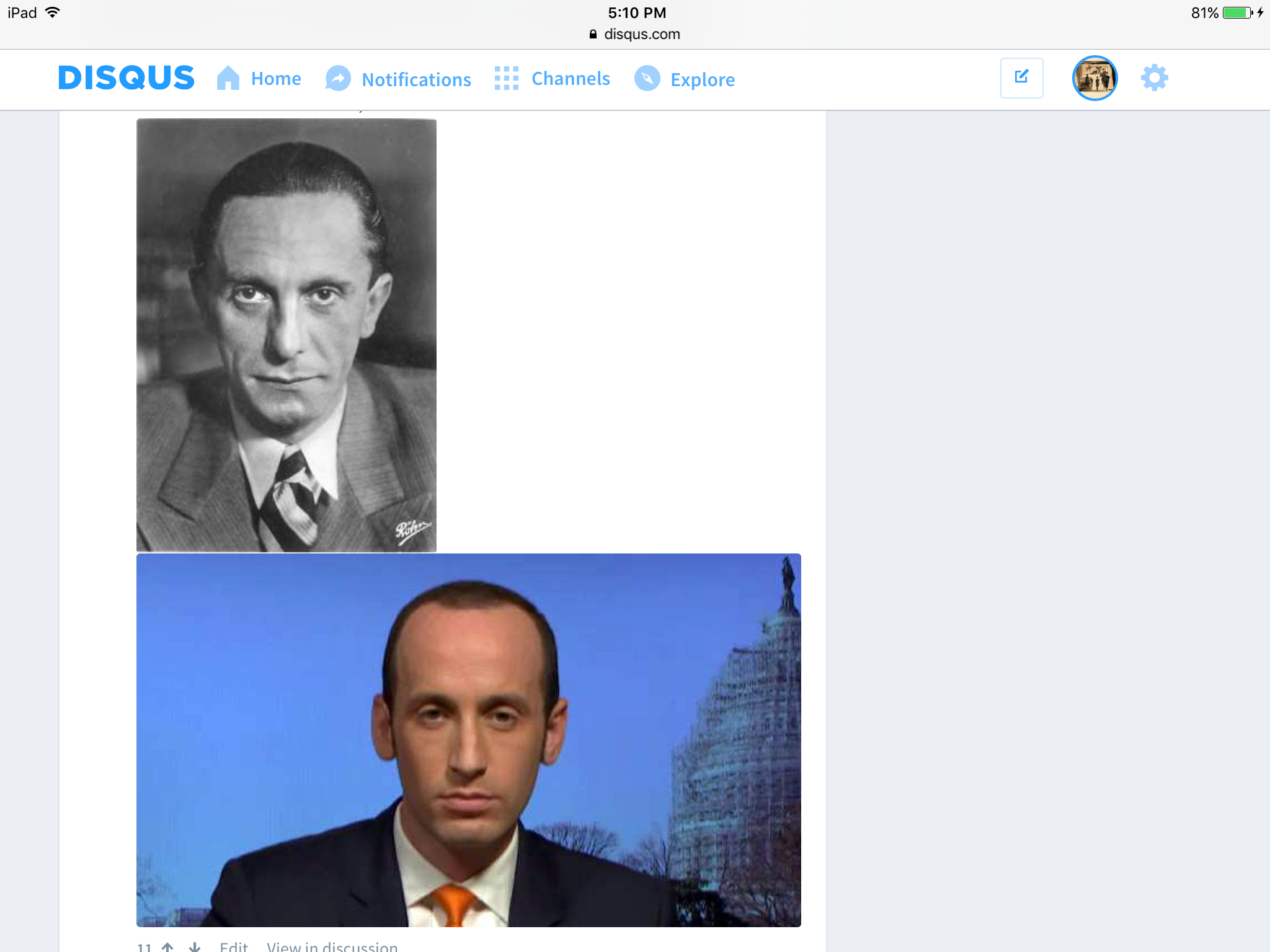Open the Disqus logo homepage

(x=127, y=78)
